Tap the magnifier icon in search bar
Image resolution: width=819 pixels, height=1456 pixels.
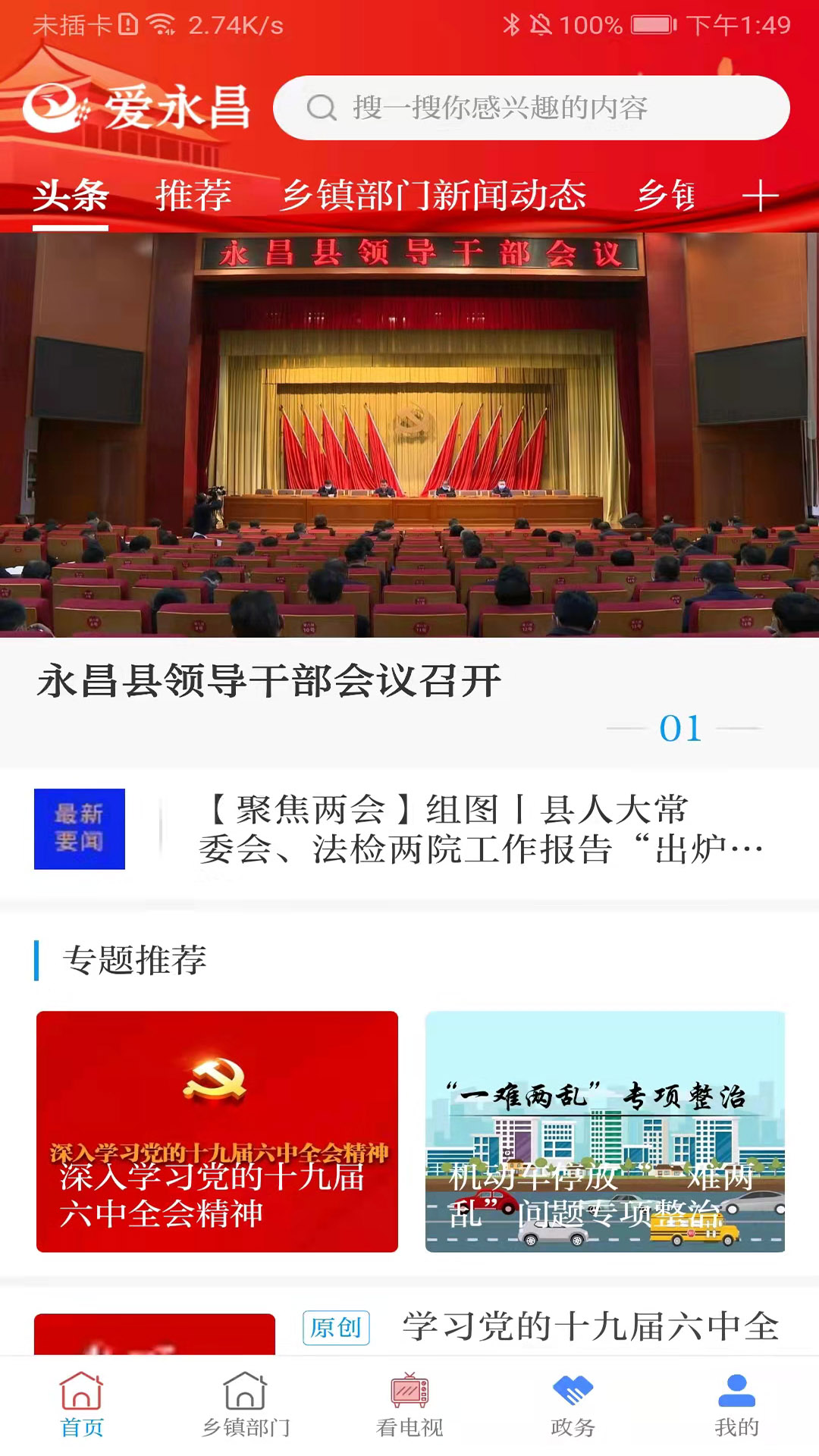coord(323,108)
